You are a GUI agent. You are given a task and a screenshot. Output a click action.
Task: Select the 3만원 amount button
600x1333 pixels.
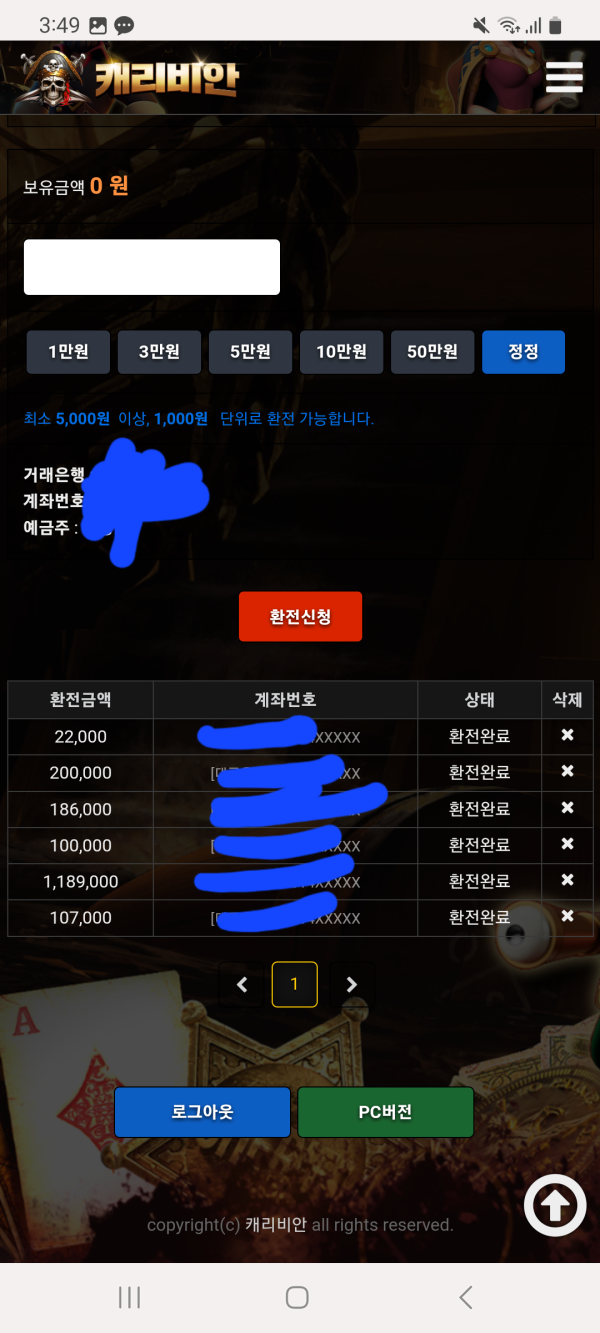click(159, 352)
